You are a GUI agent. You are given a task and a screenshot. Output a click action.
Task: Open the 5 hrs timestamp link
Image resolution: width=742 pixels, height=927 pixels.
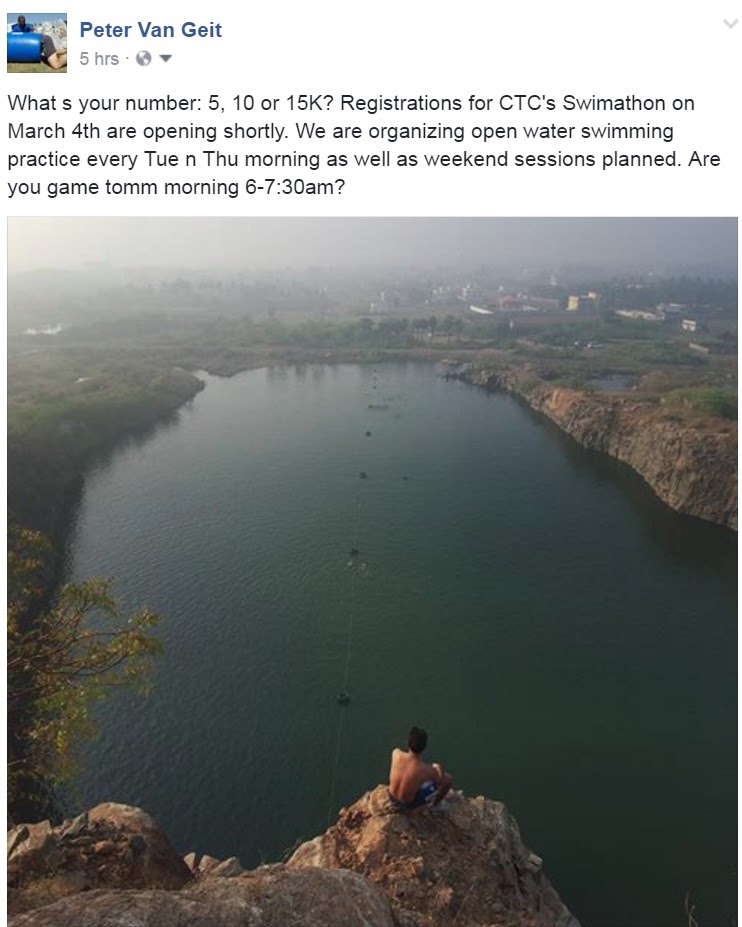(99, 59)
